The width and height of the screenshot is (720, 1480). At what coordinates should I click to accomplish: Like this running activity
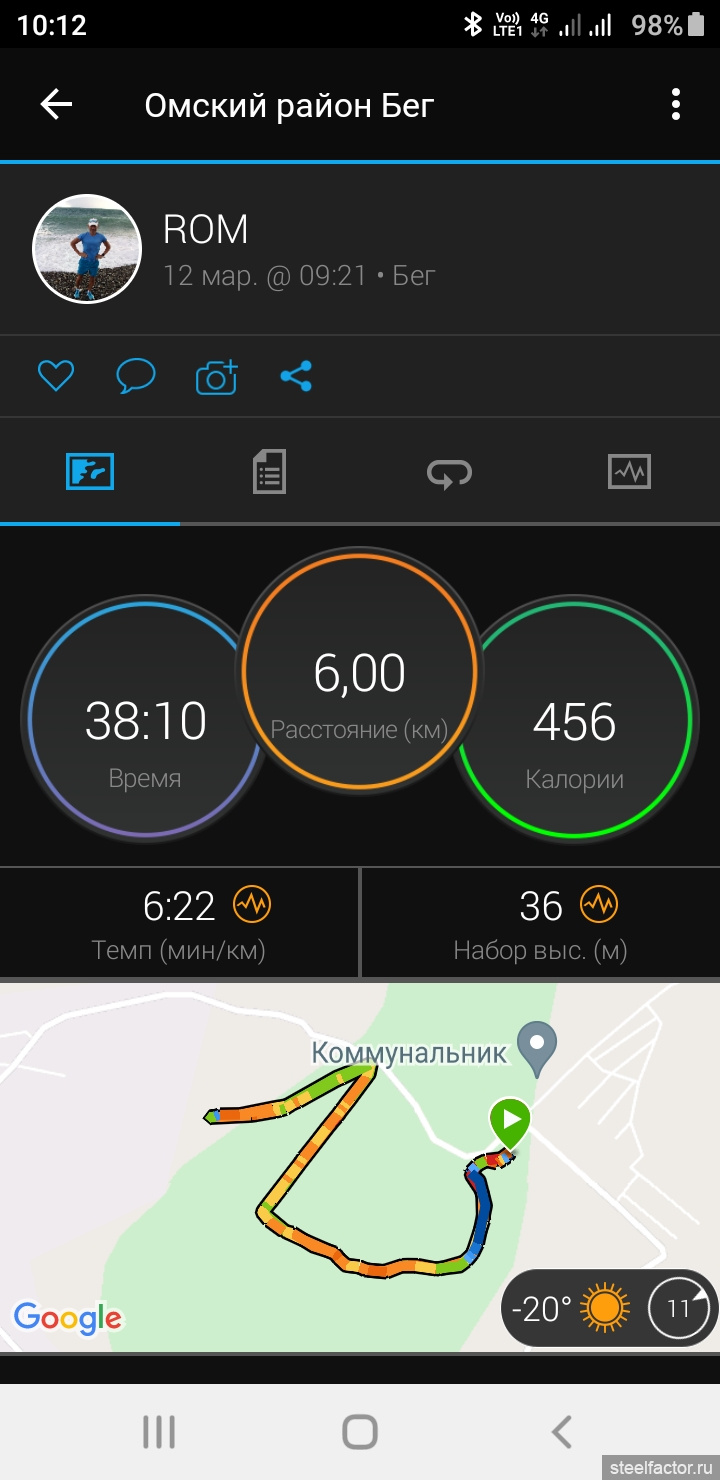coord(56,376)
